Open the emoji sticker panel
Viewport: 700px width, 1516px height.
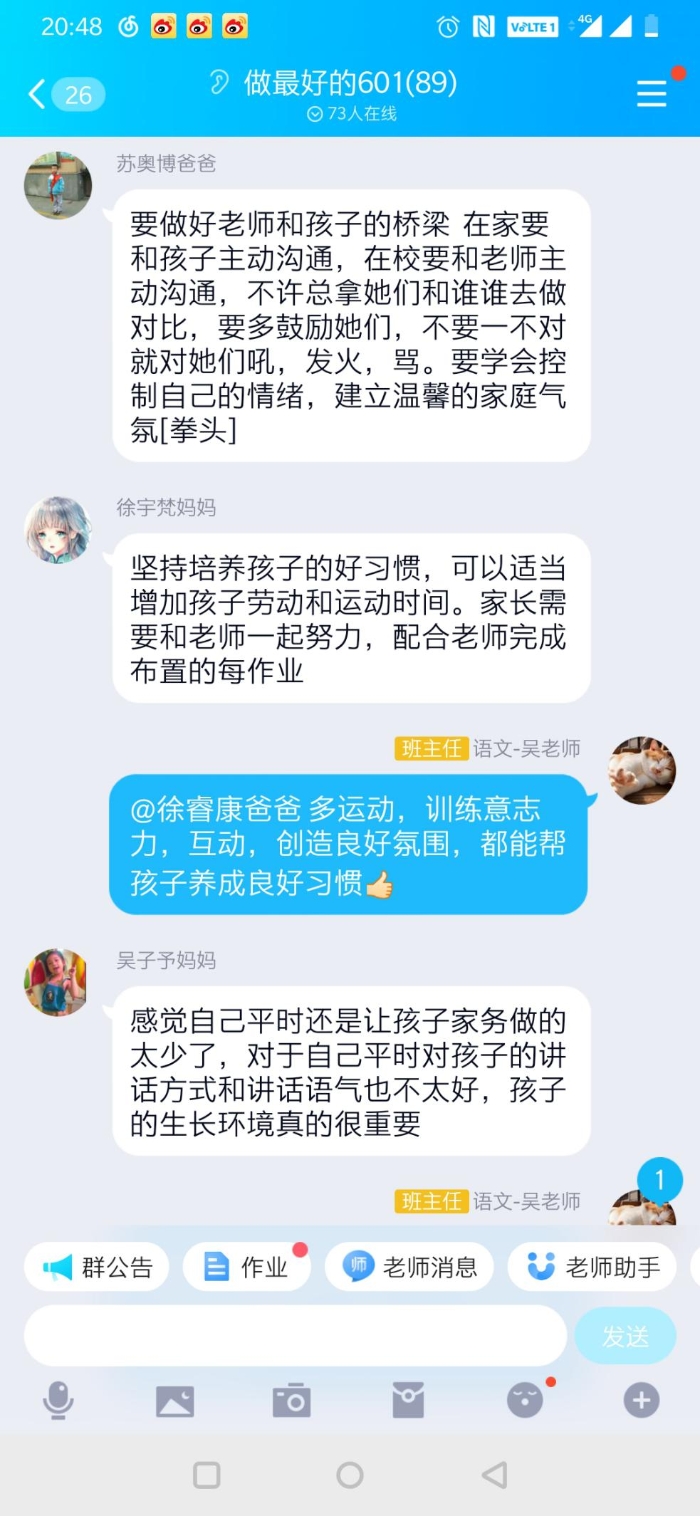[x=525, y=1401]
